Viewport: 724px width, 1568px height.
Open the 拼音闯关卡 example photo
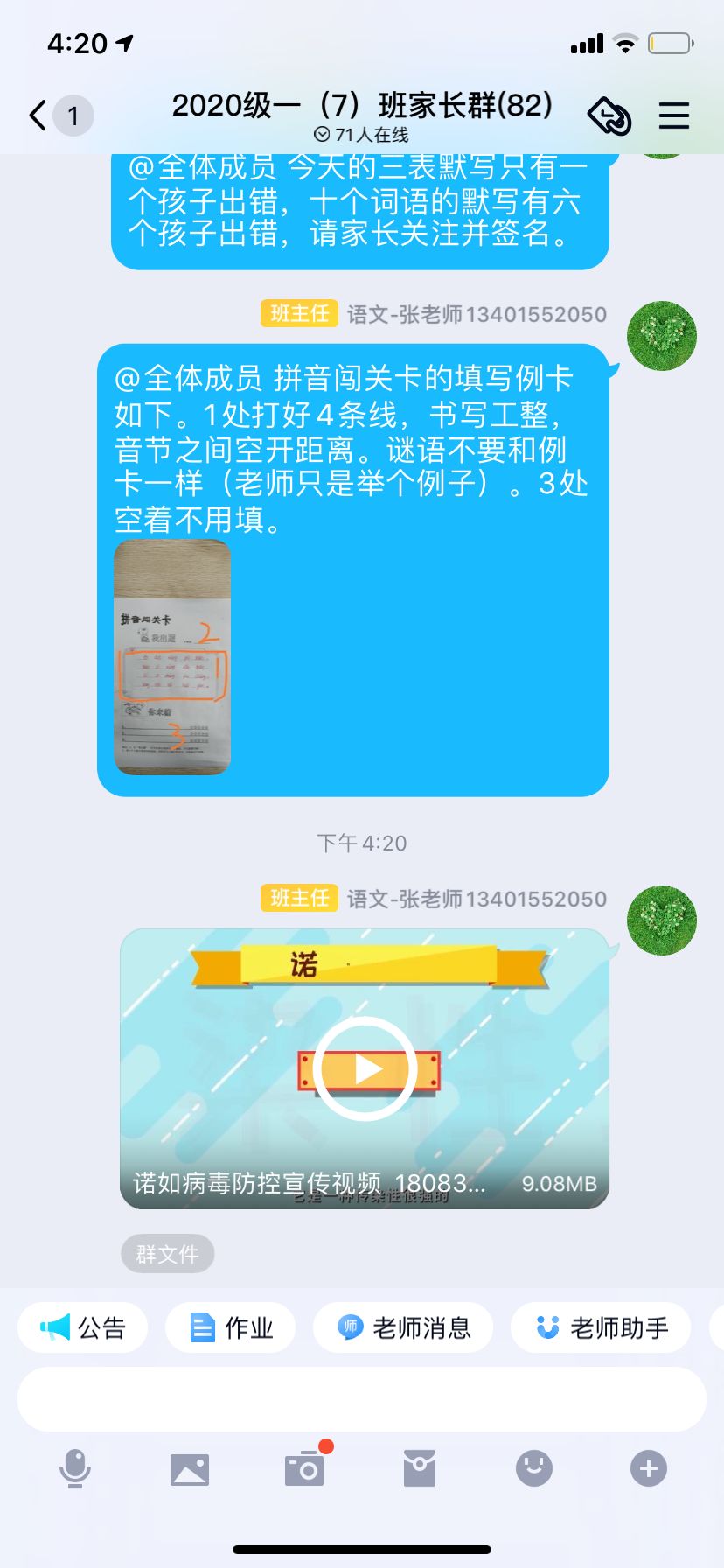coord(173,657)
